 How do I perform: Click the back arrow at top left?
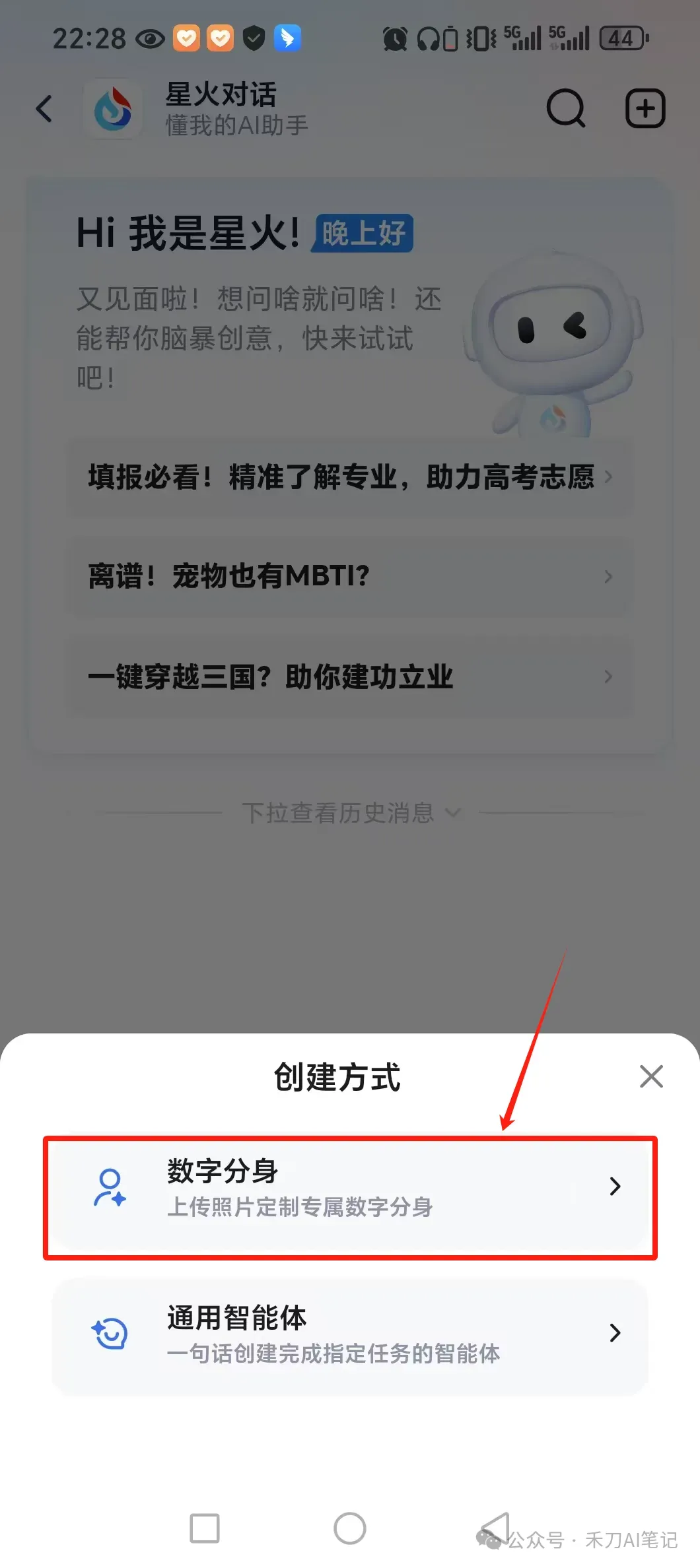[44, 110]
